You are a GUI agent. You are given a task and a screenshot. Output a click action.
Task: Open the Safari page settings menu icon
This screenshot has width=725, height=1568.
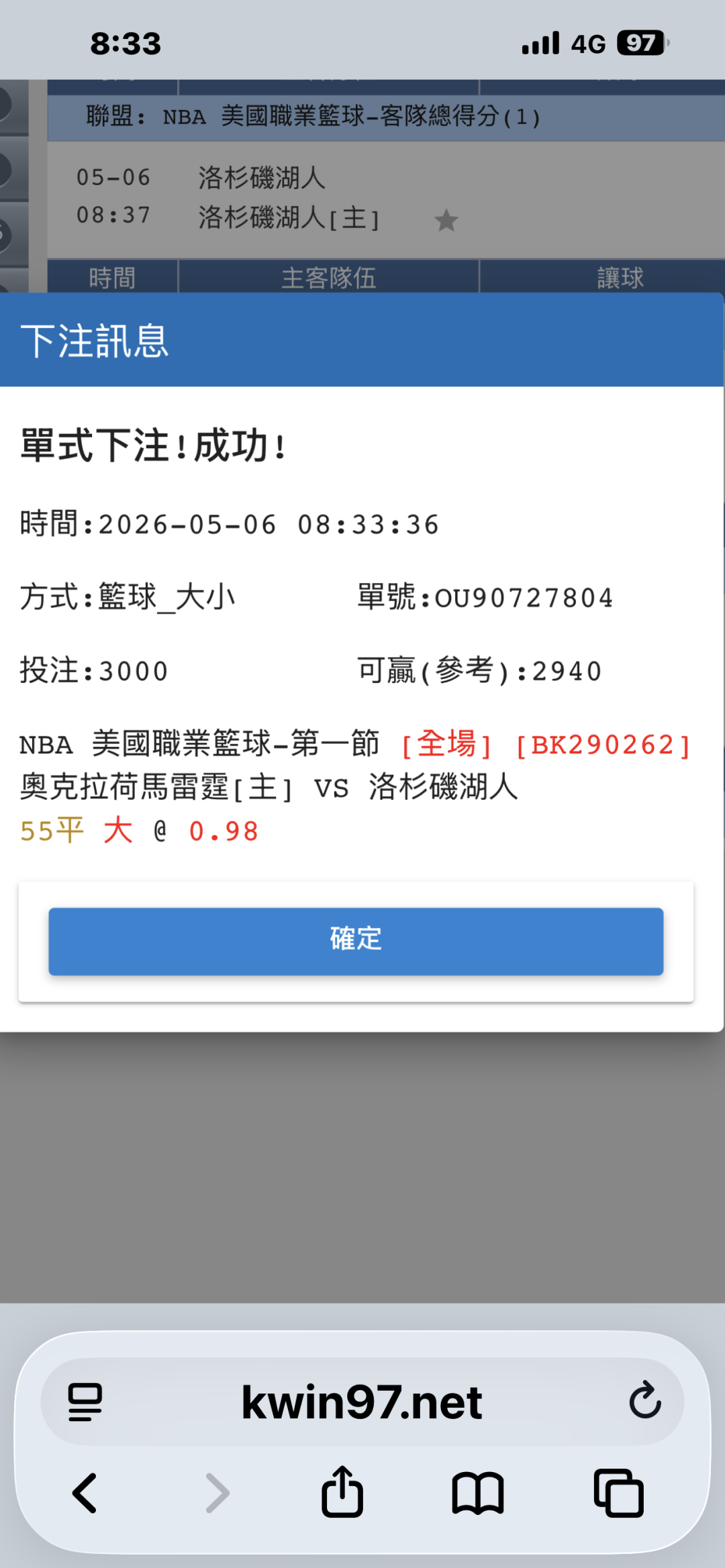[x=85, y=1402]
